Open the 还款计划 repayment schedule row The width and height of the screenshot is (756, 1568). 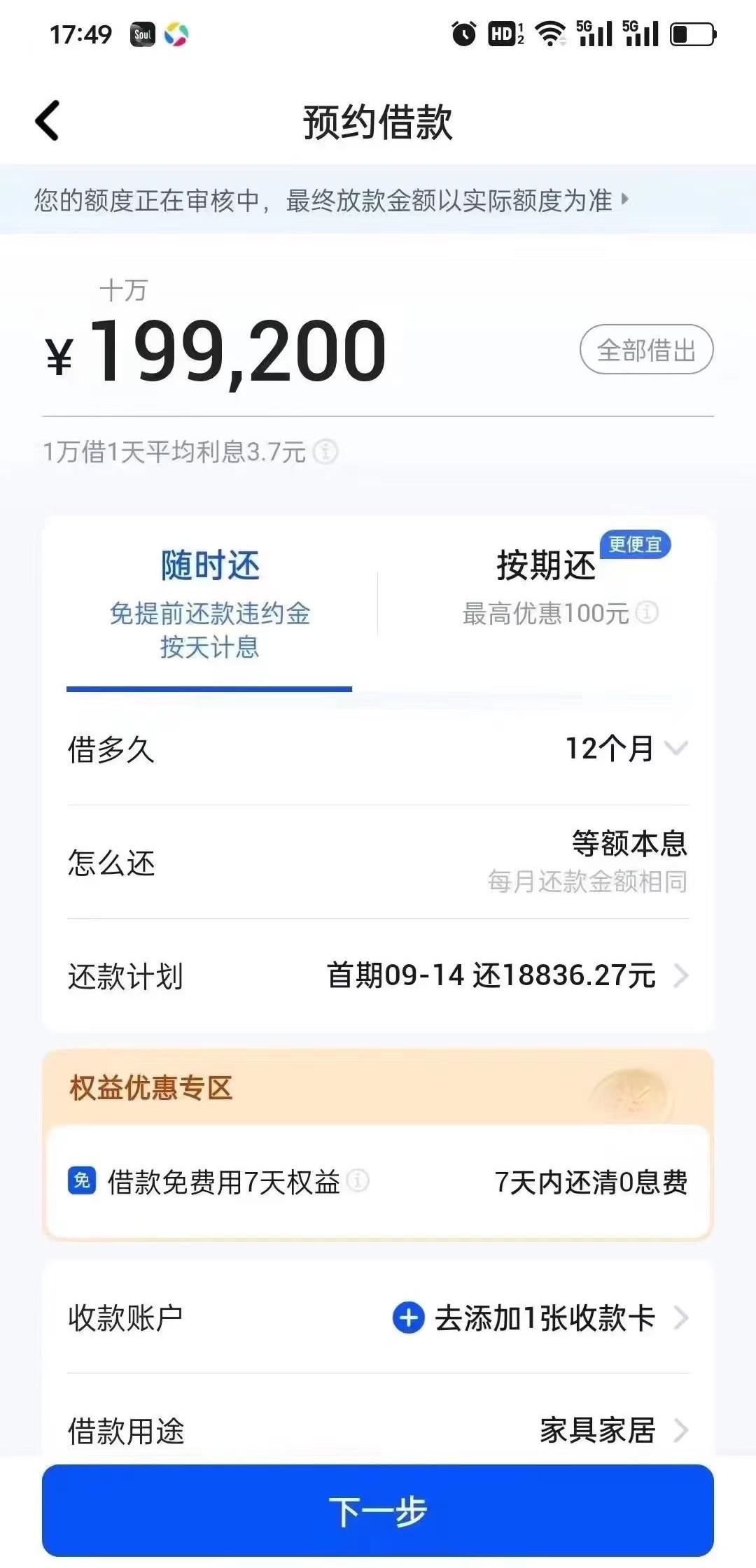click(378, 975)
